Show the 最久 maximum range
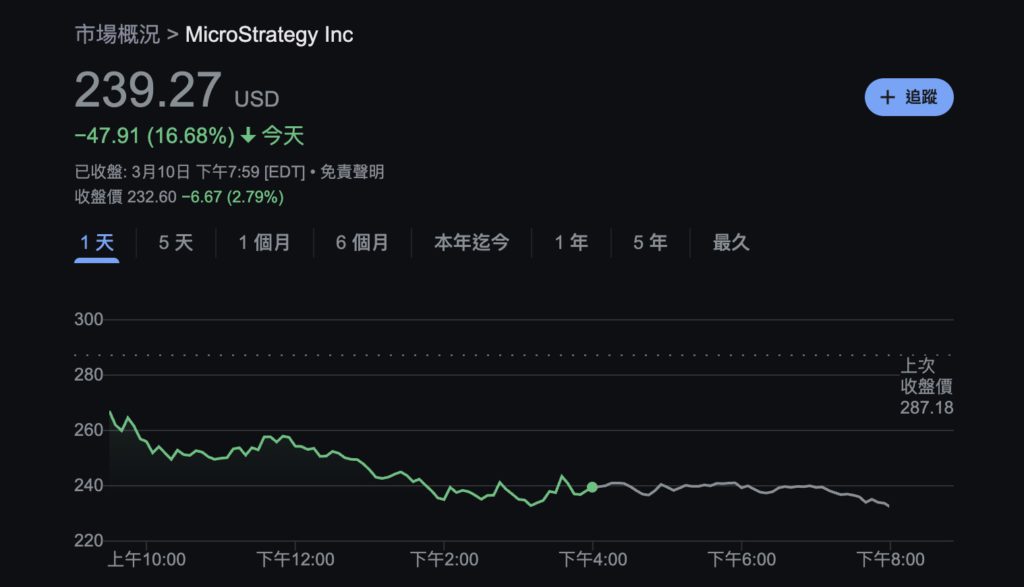Screen dimensions: 1024x587 click(x=731, y=243)
